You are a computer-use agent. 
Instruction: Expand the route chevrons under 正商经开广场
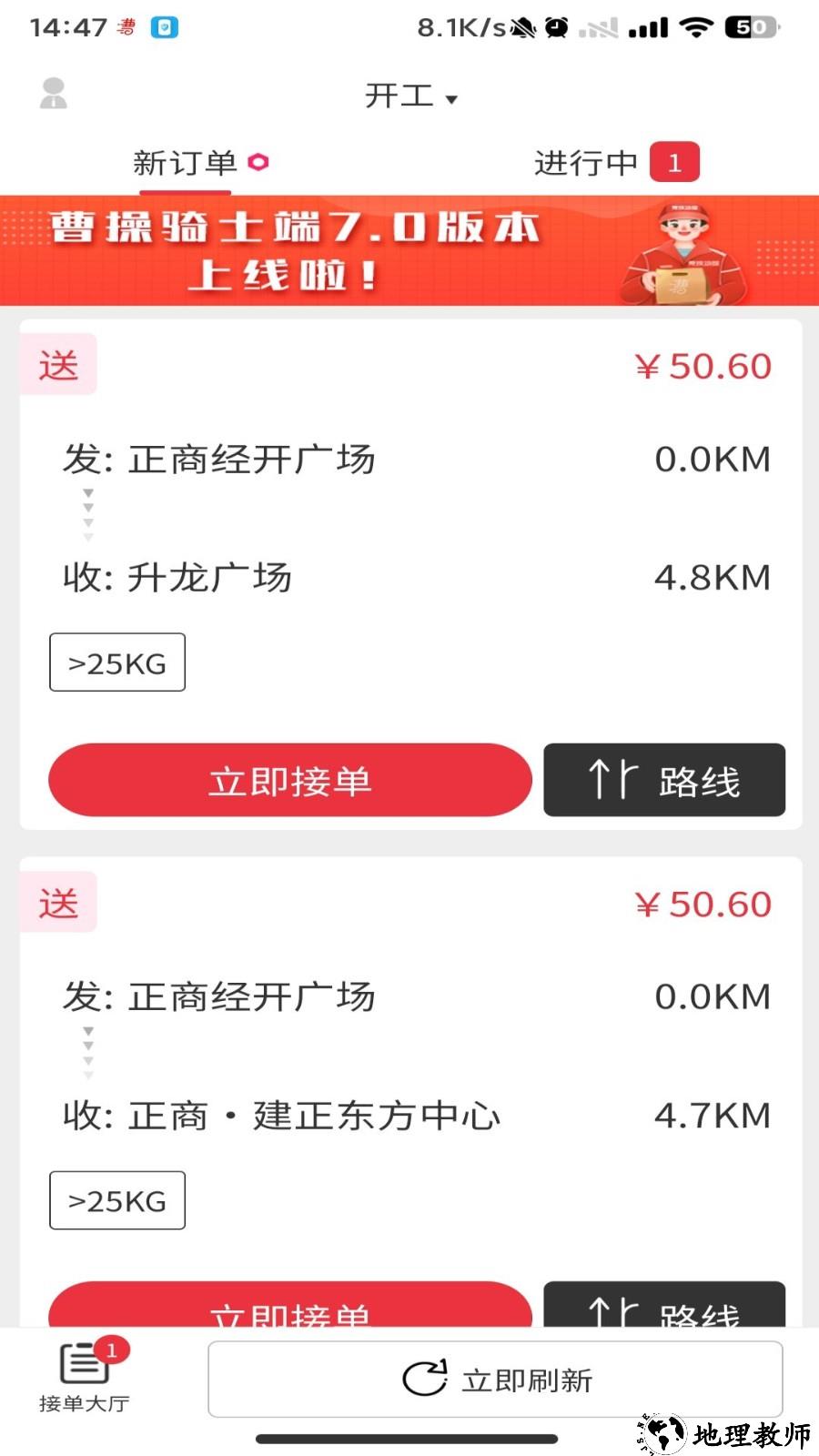[x=88, y=511]
